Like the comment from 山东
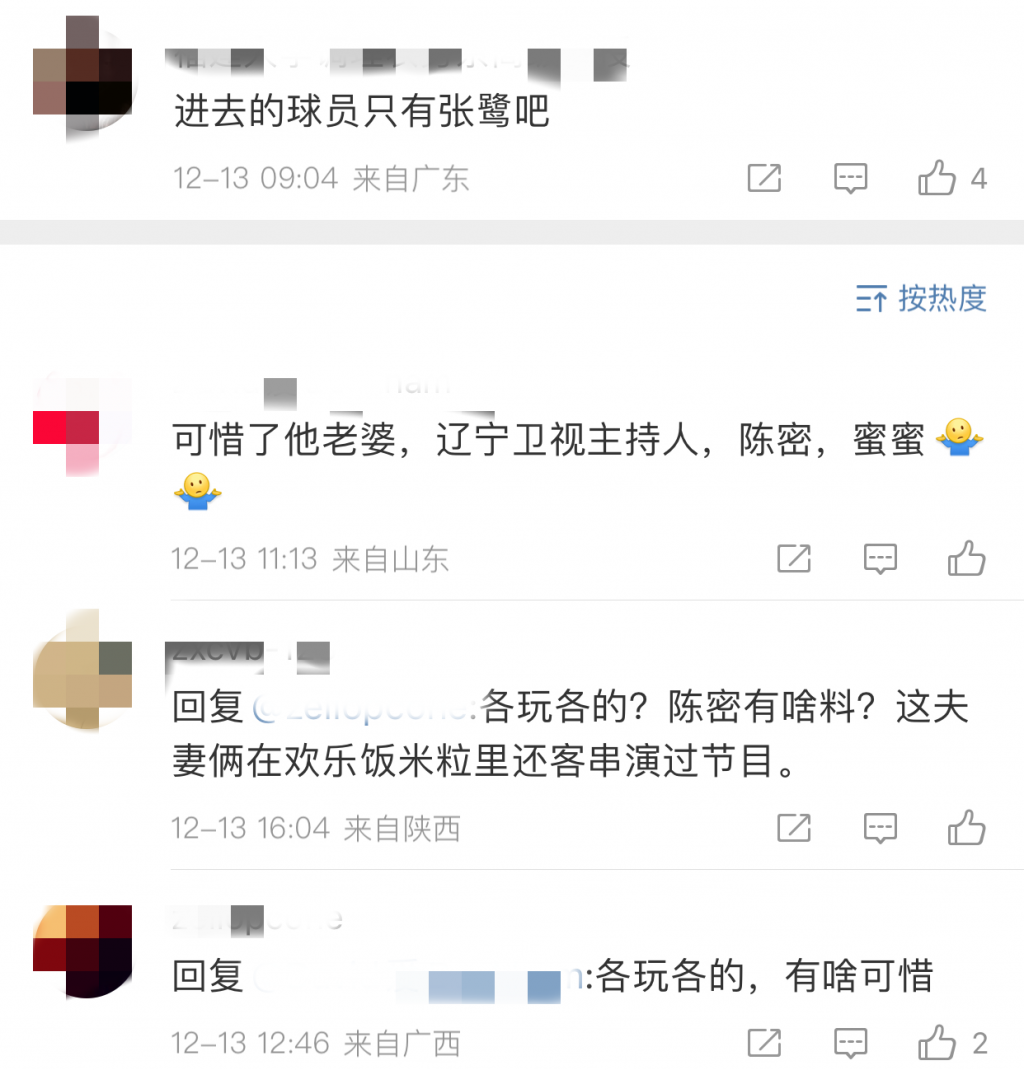 click(966, 558)
